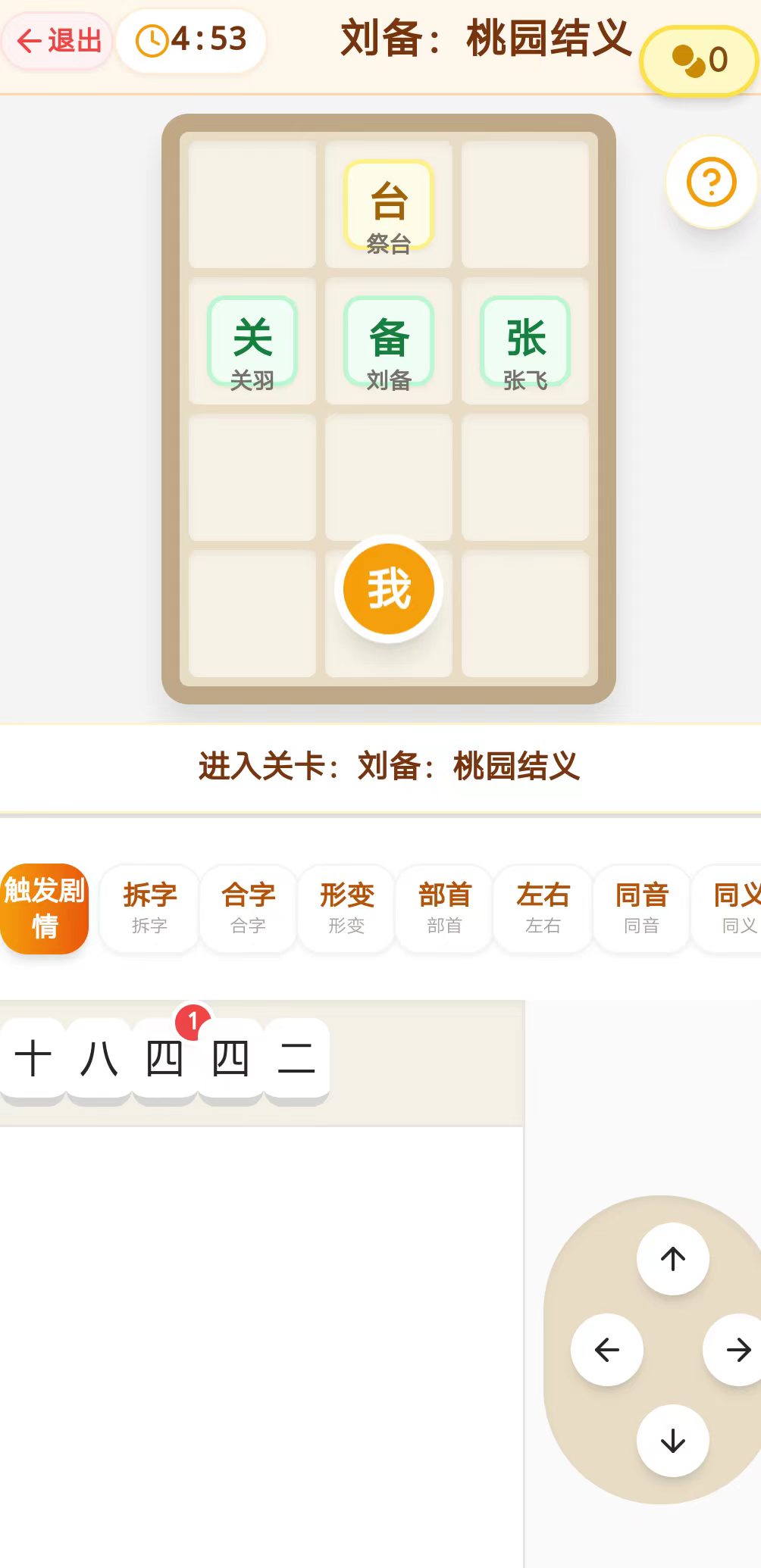Move up with the up arrow
Screen dimensions: 761x1568
(x=672, y=1259)
